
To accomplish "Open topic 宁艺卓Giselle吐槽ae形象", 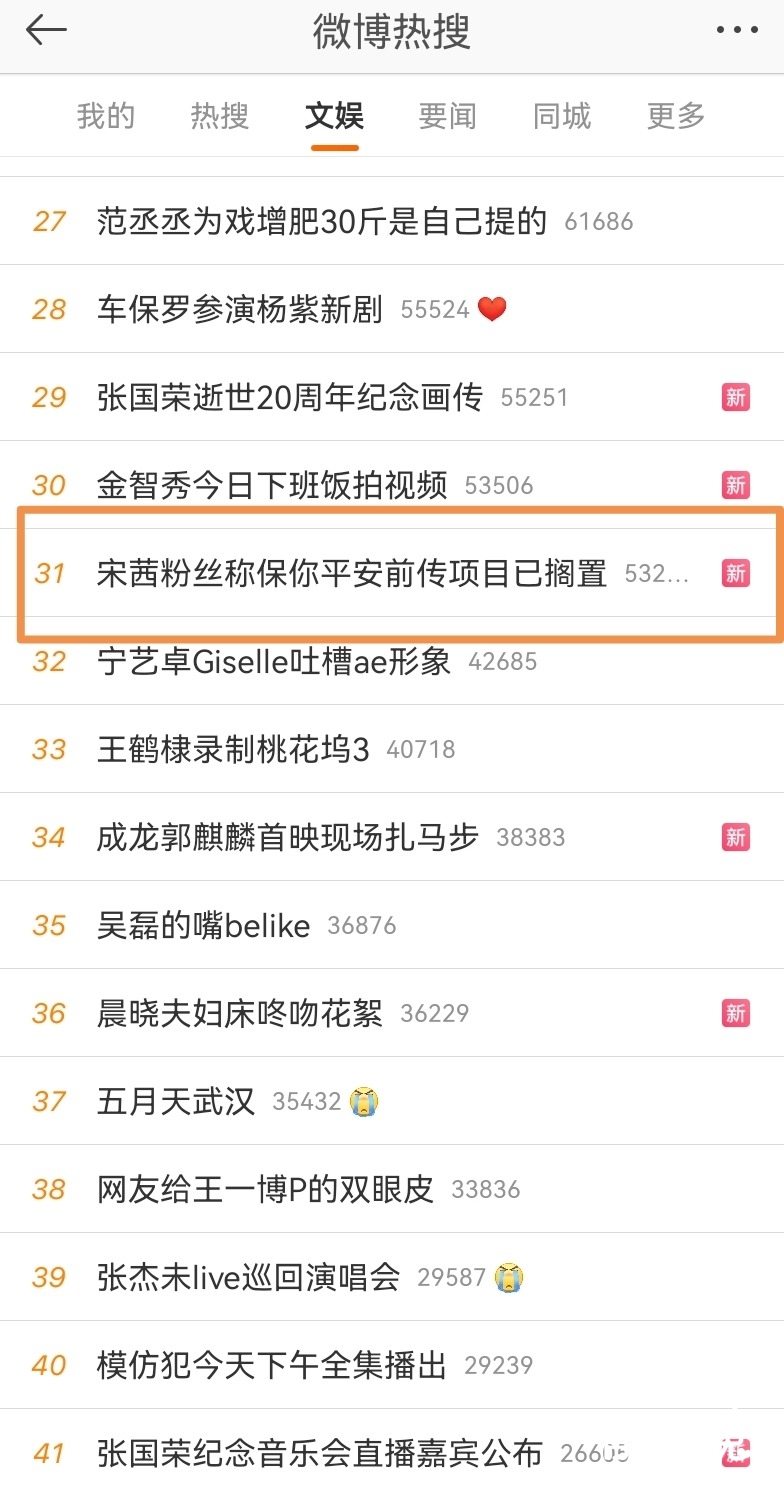I will point(392,661).
